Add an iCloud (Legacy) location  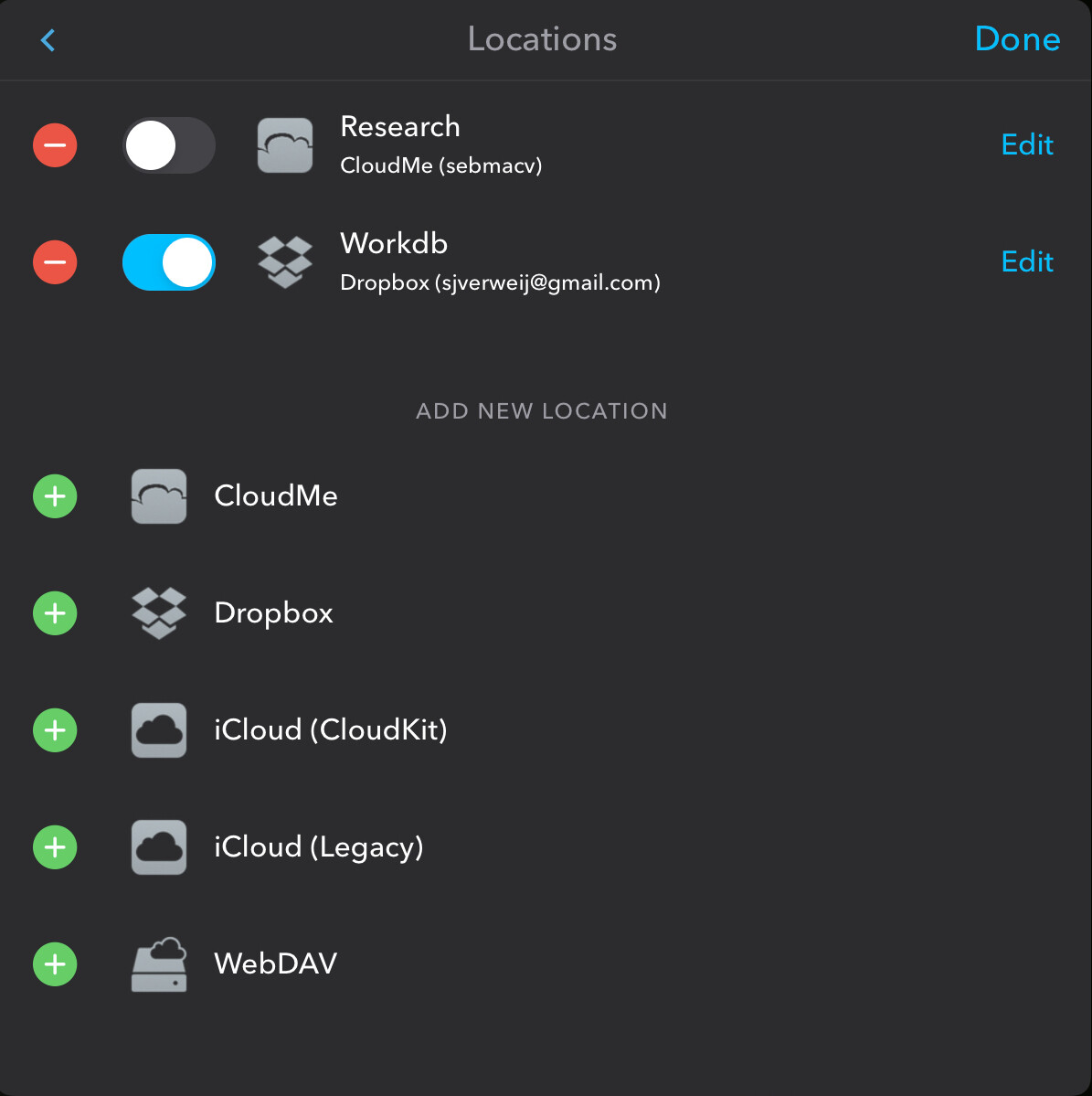55,847
